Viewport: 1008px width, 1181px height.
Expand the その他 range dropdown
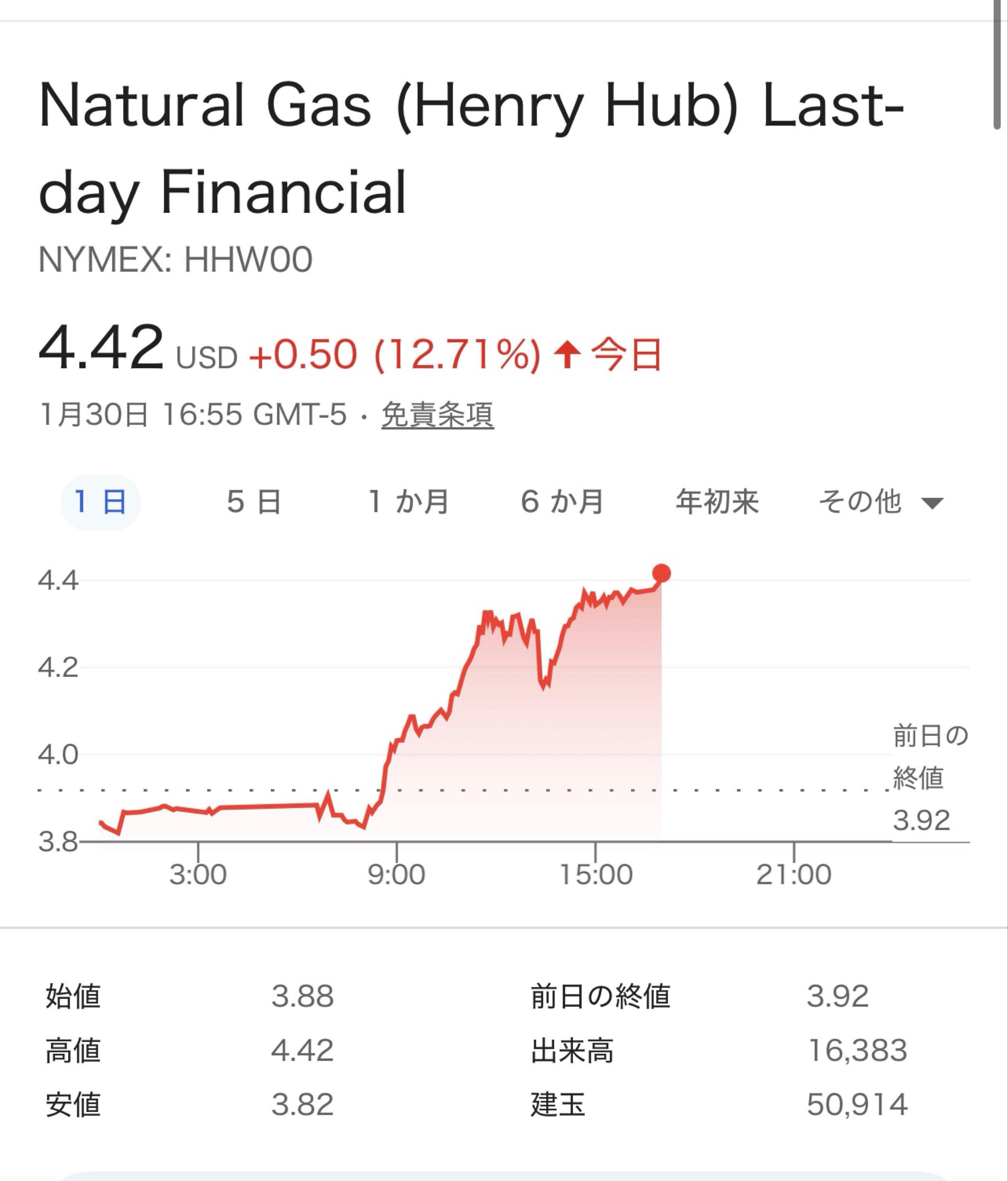880,502
